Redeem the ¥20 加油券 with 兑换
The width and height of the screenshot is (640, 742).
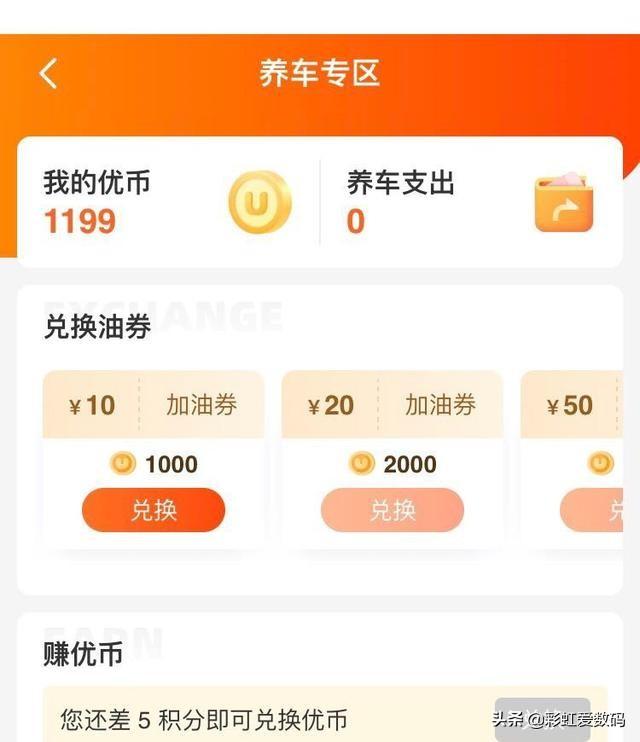click(x=392, y=511)
